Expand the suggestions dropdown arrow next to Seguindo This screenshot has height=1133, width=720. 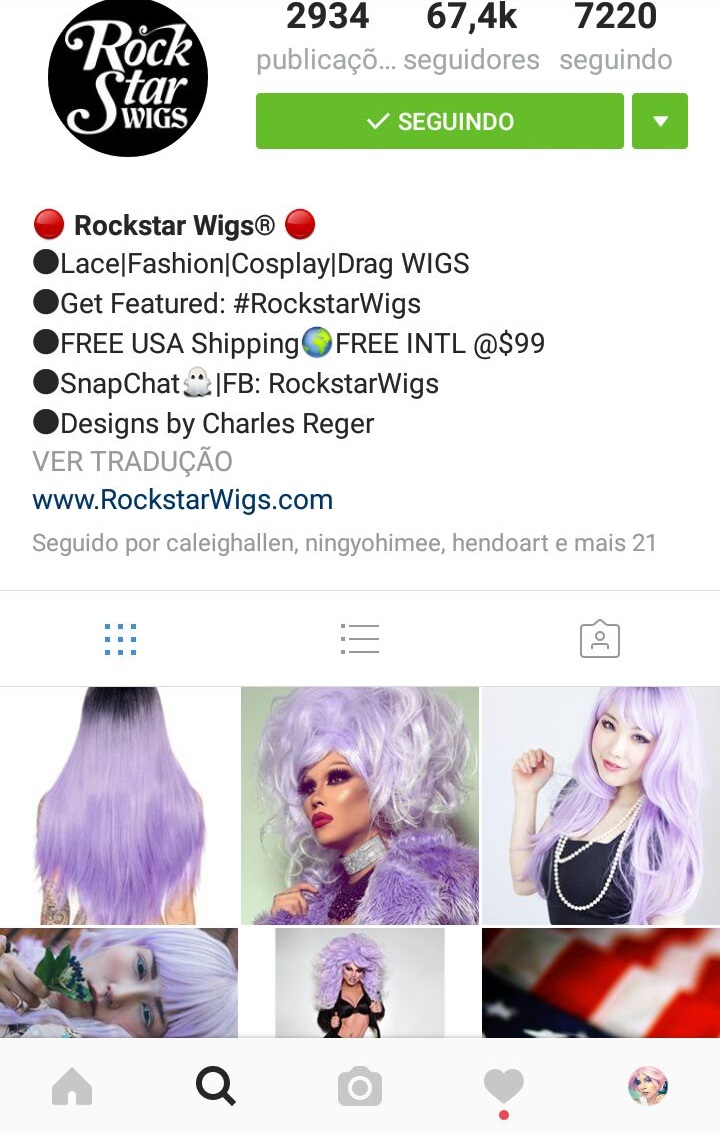pos(659,121)
